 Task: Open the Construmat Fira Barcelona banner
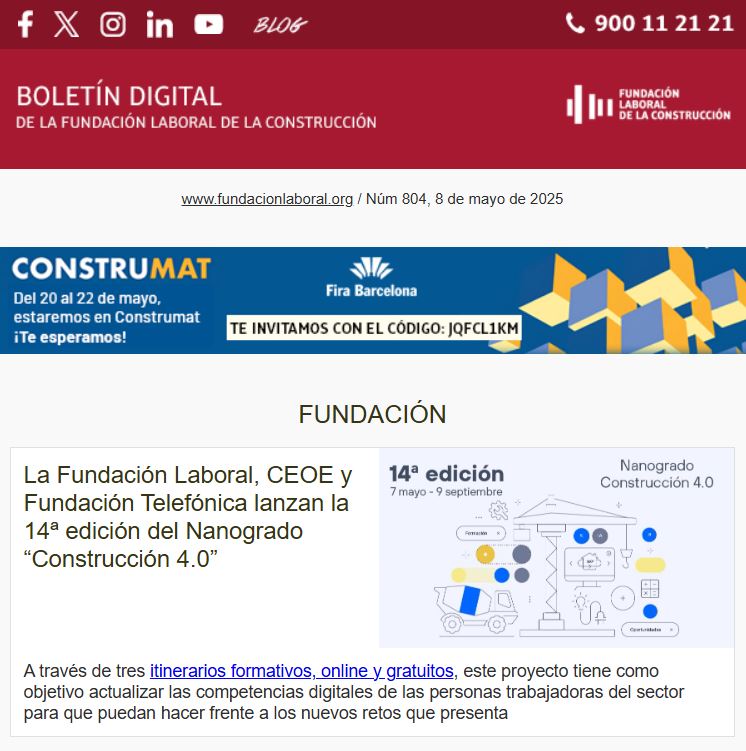click(x=373, y=300)
